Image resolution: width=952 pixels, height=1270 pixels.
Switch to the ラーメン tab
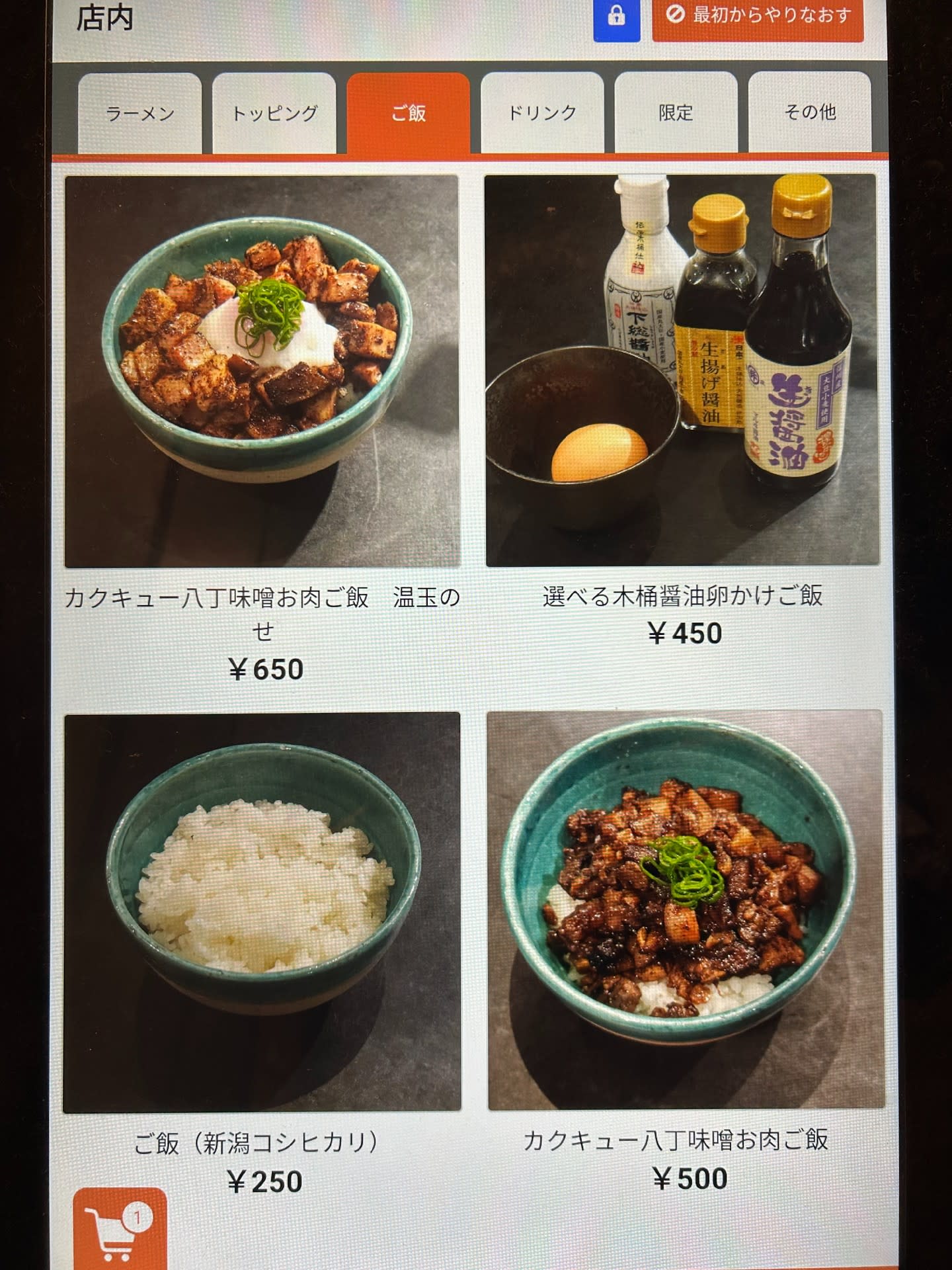(x=140, y=114)
